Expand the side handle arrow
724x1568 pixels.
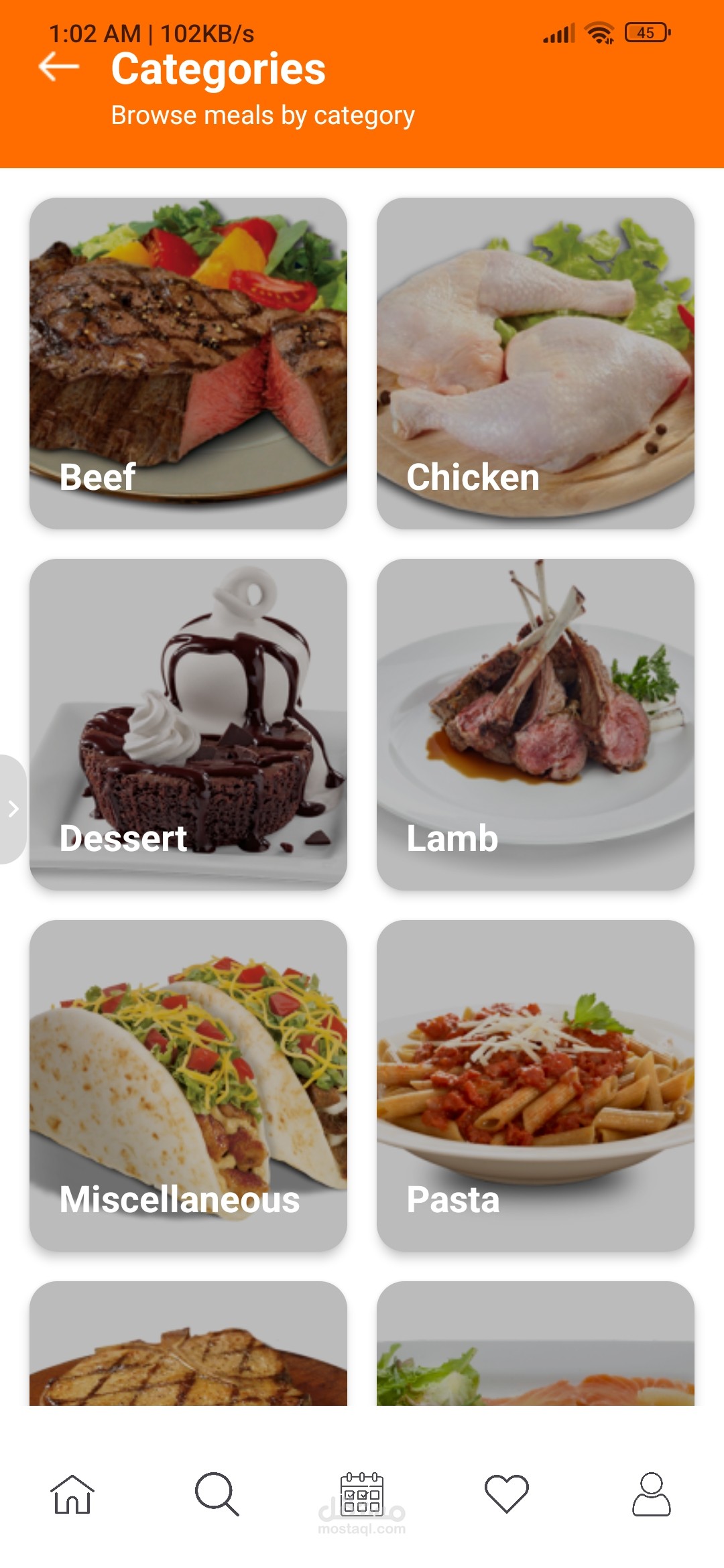[13, 809]
